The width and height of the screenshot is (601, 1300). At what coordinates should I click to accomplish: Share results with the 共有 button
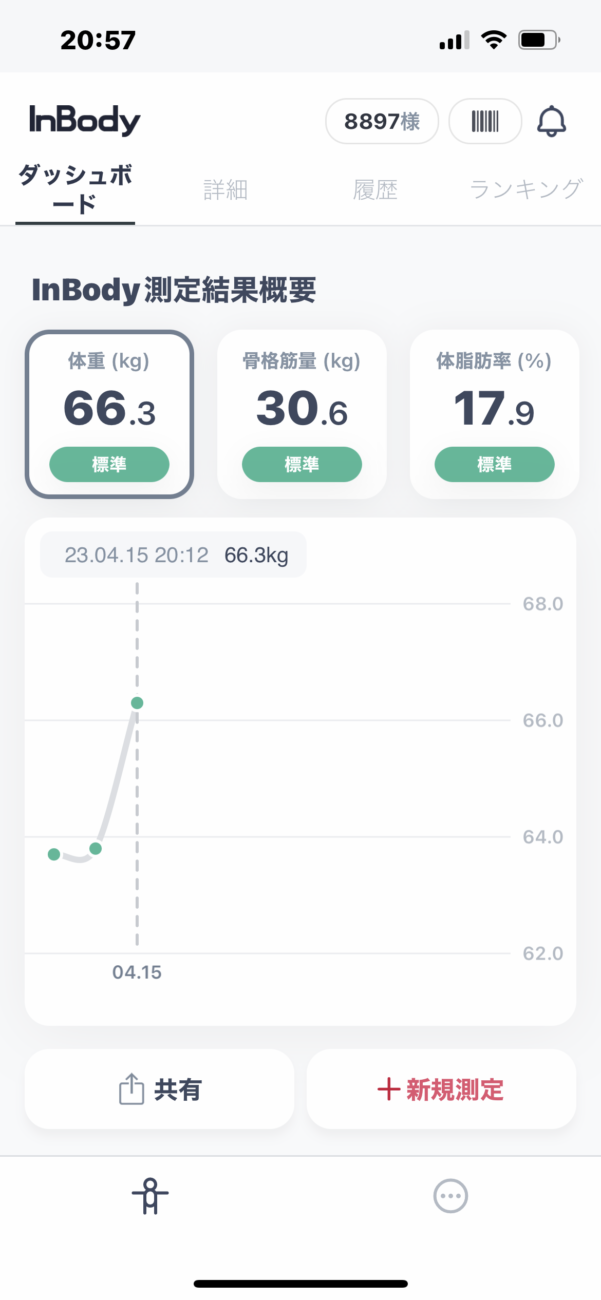160,1089
